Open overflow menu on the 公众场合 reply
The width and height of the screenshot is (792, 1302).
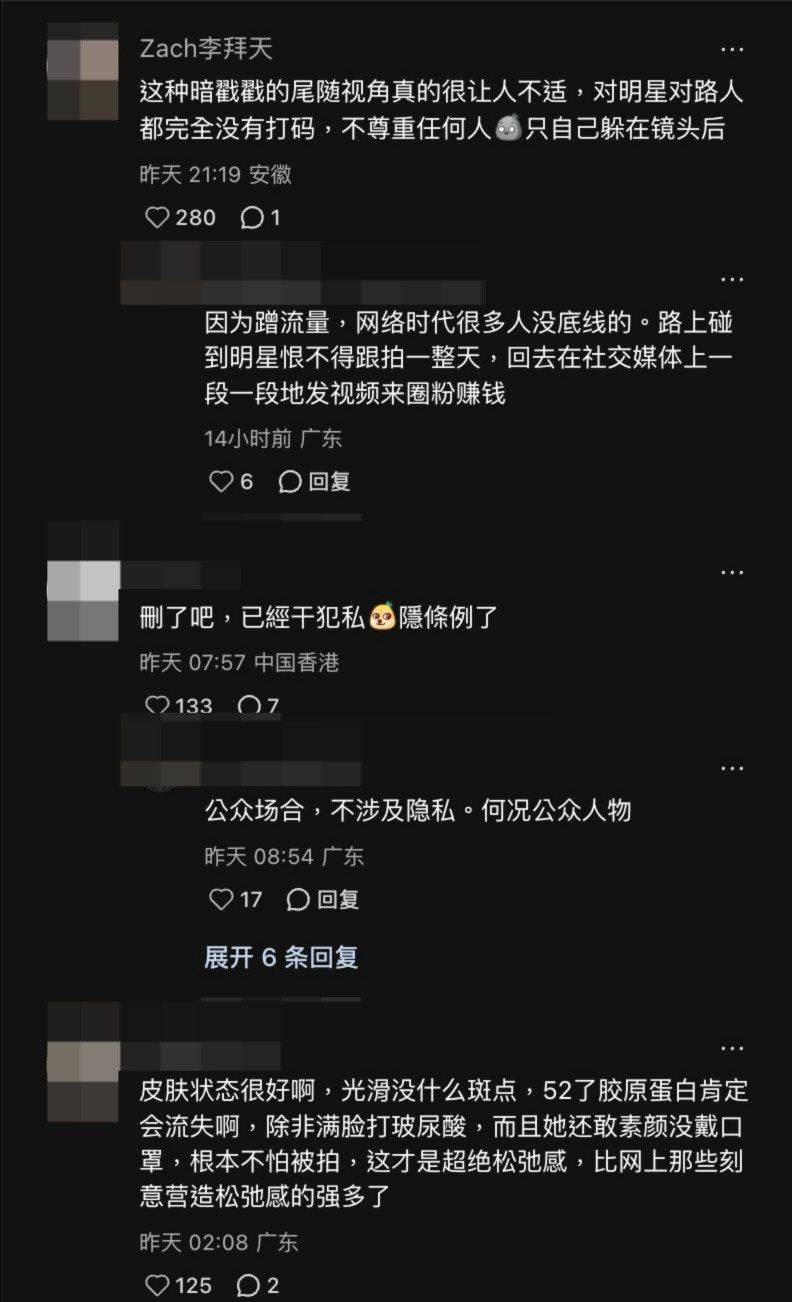point(732,768)
